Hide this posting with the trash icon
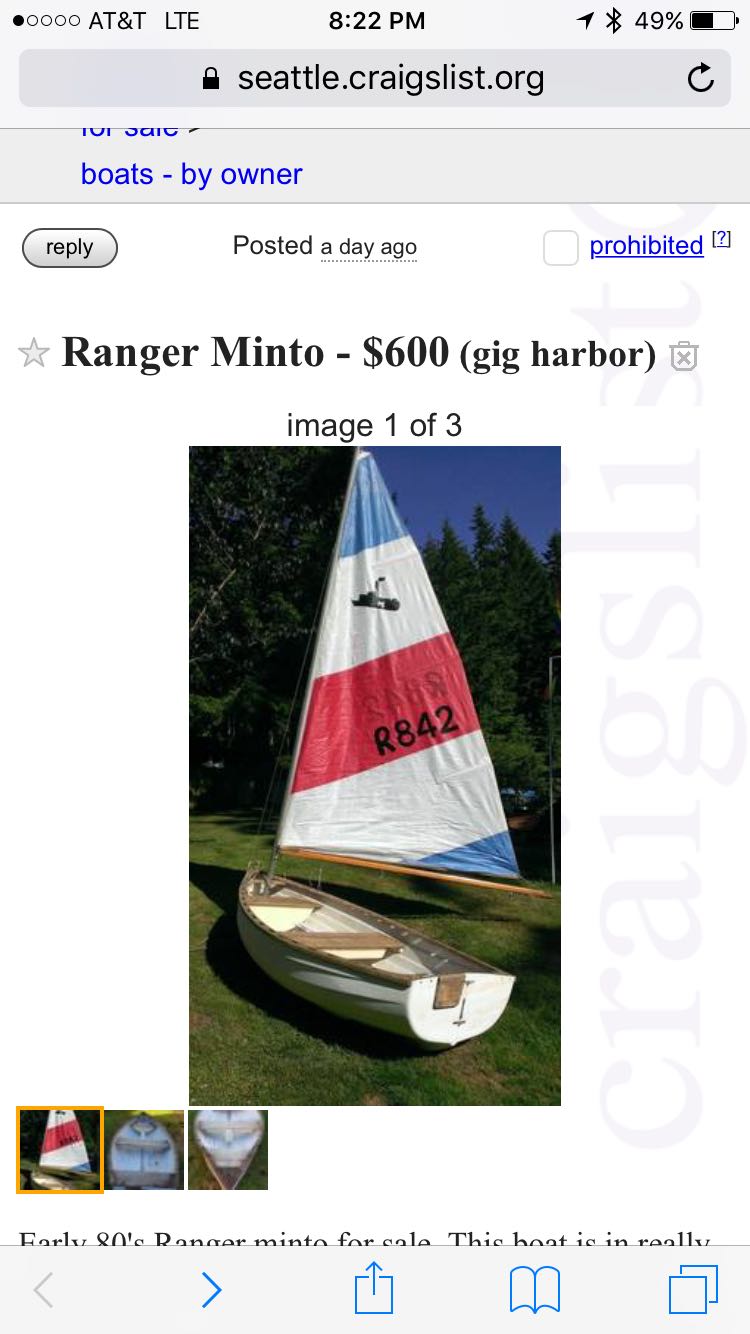Viewport: 750px width, 1334px height. point(684,356)
